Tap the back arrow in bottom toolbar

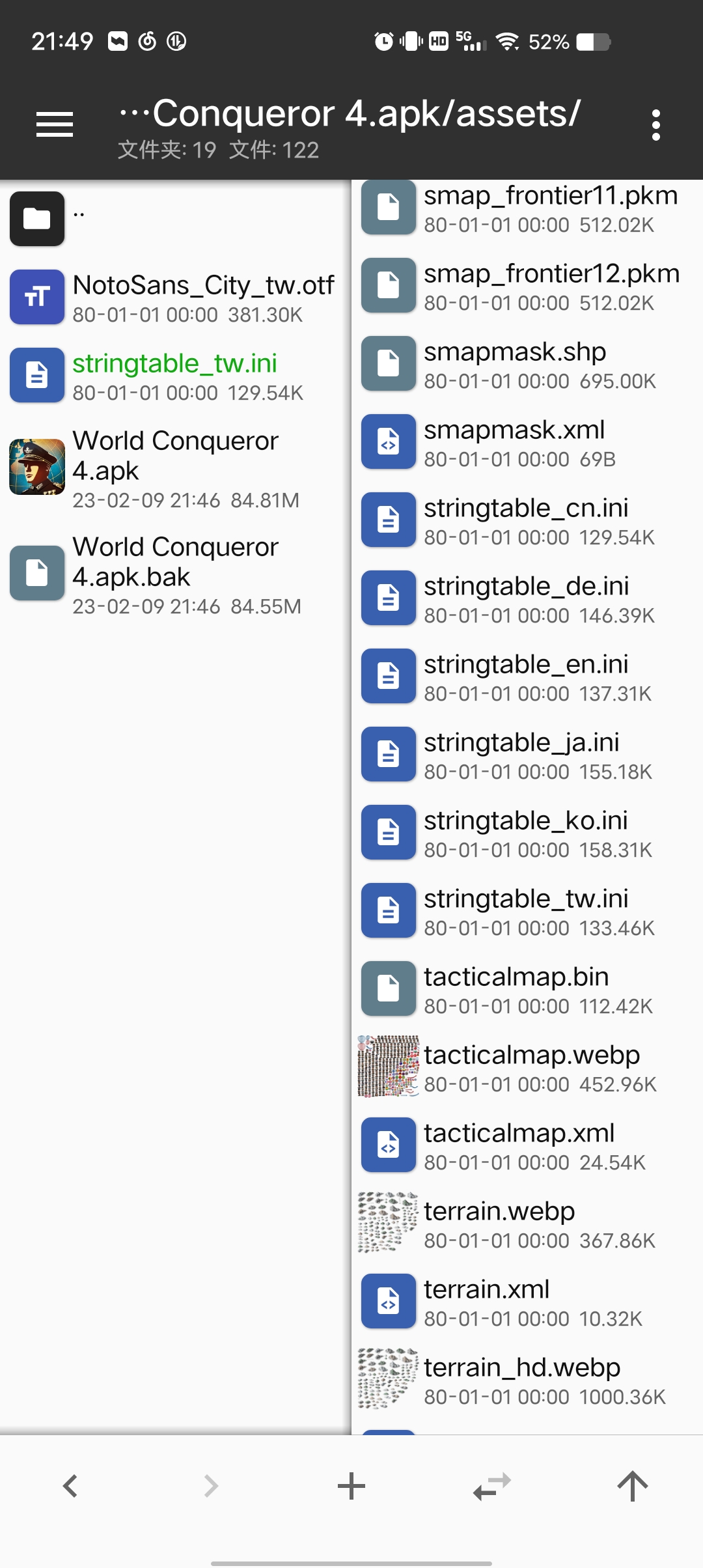tap(70, 1486)
